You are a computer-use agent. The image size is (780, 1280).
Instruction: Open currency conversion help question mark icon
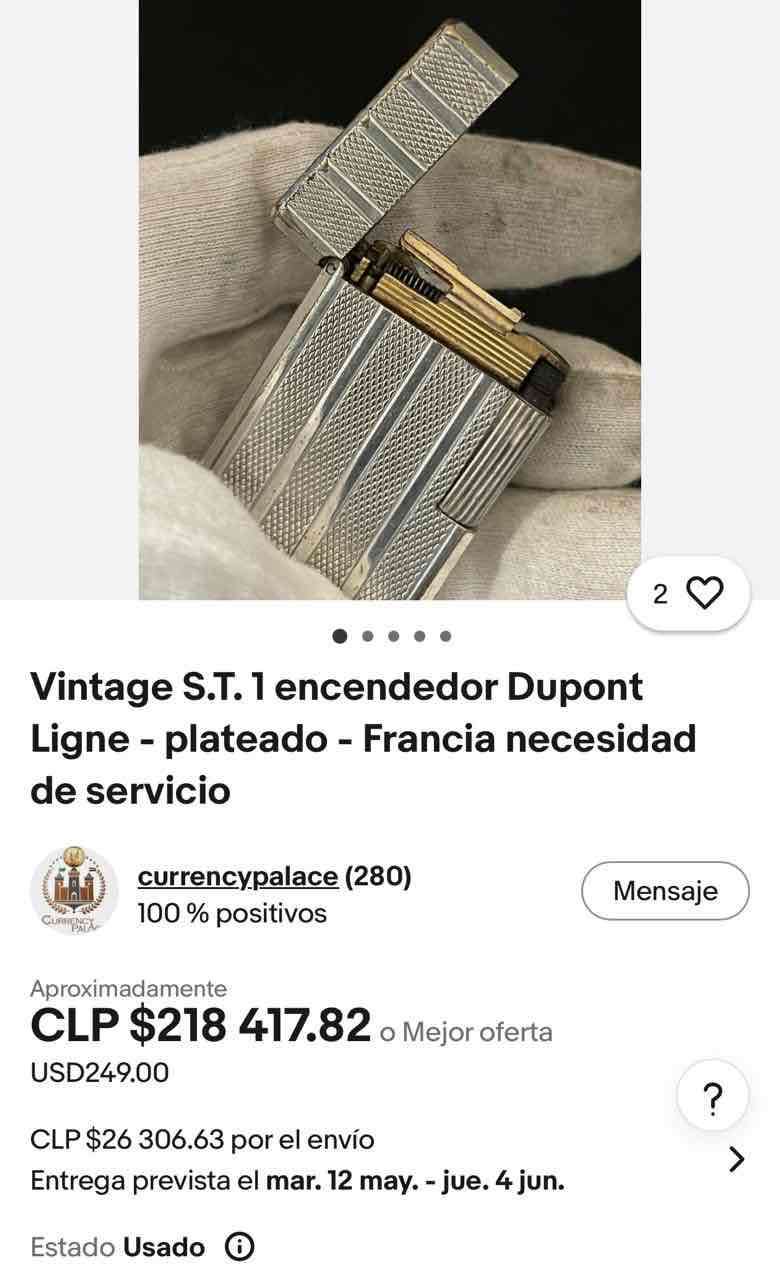(x=713, y=1097)
